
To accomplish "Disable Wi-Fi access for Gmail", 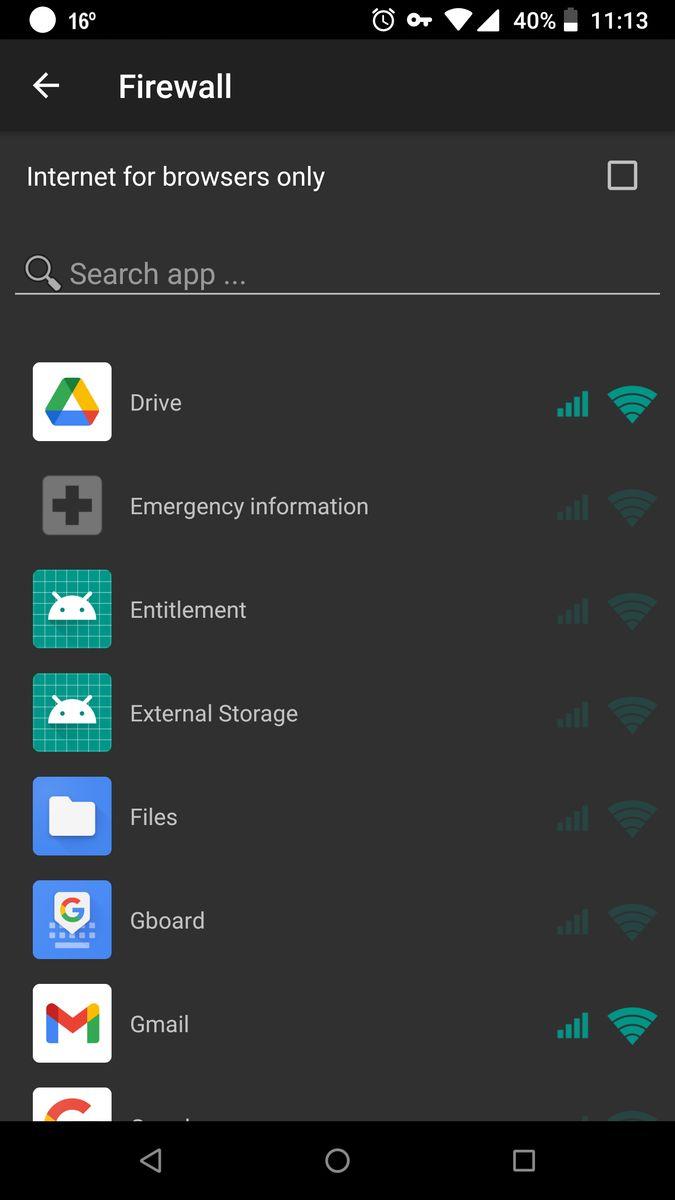I will [632, 1025].
